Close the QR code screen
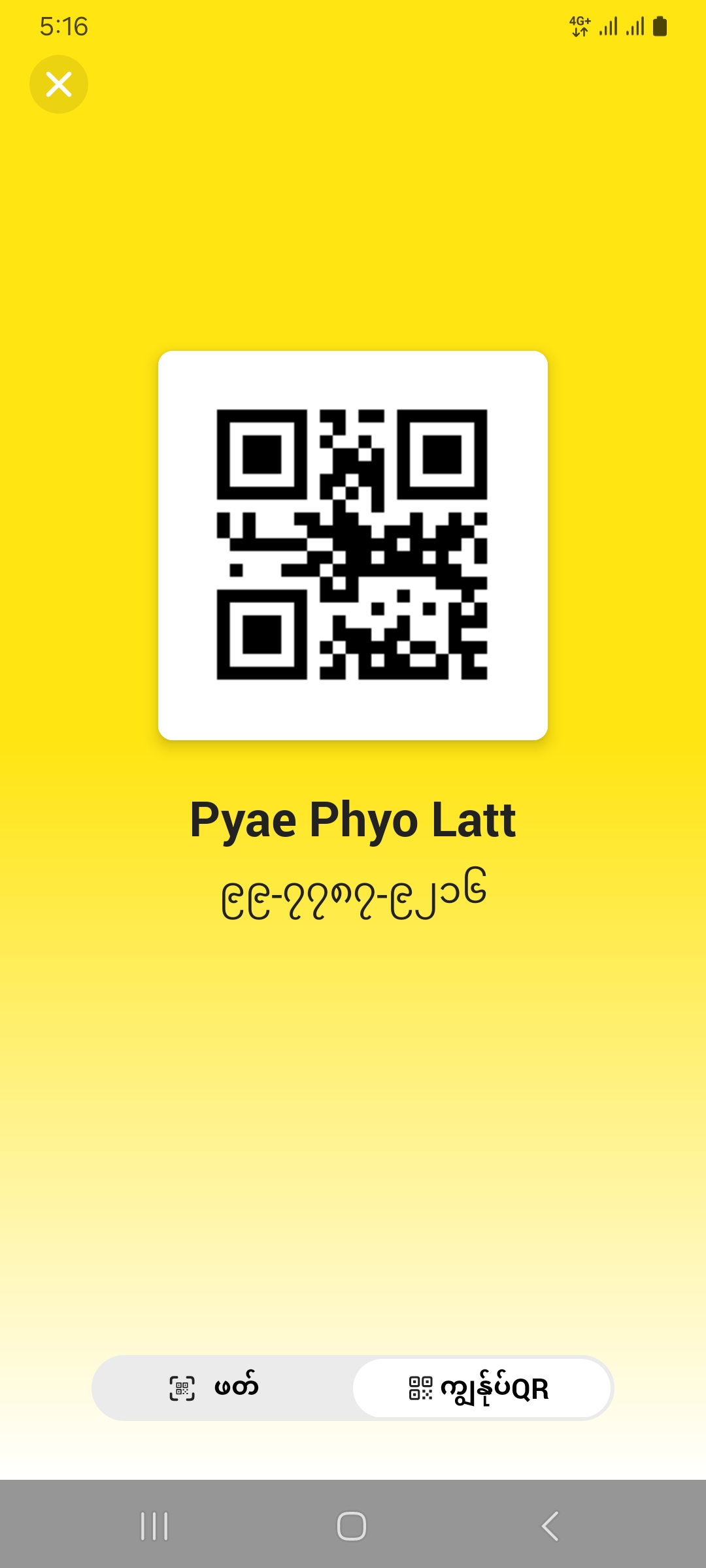This screenshot has height=1568, width=706. pyautogui.click(x=59, y=84)
